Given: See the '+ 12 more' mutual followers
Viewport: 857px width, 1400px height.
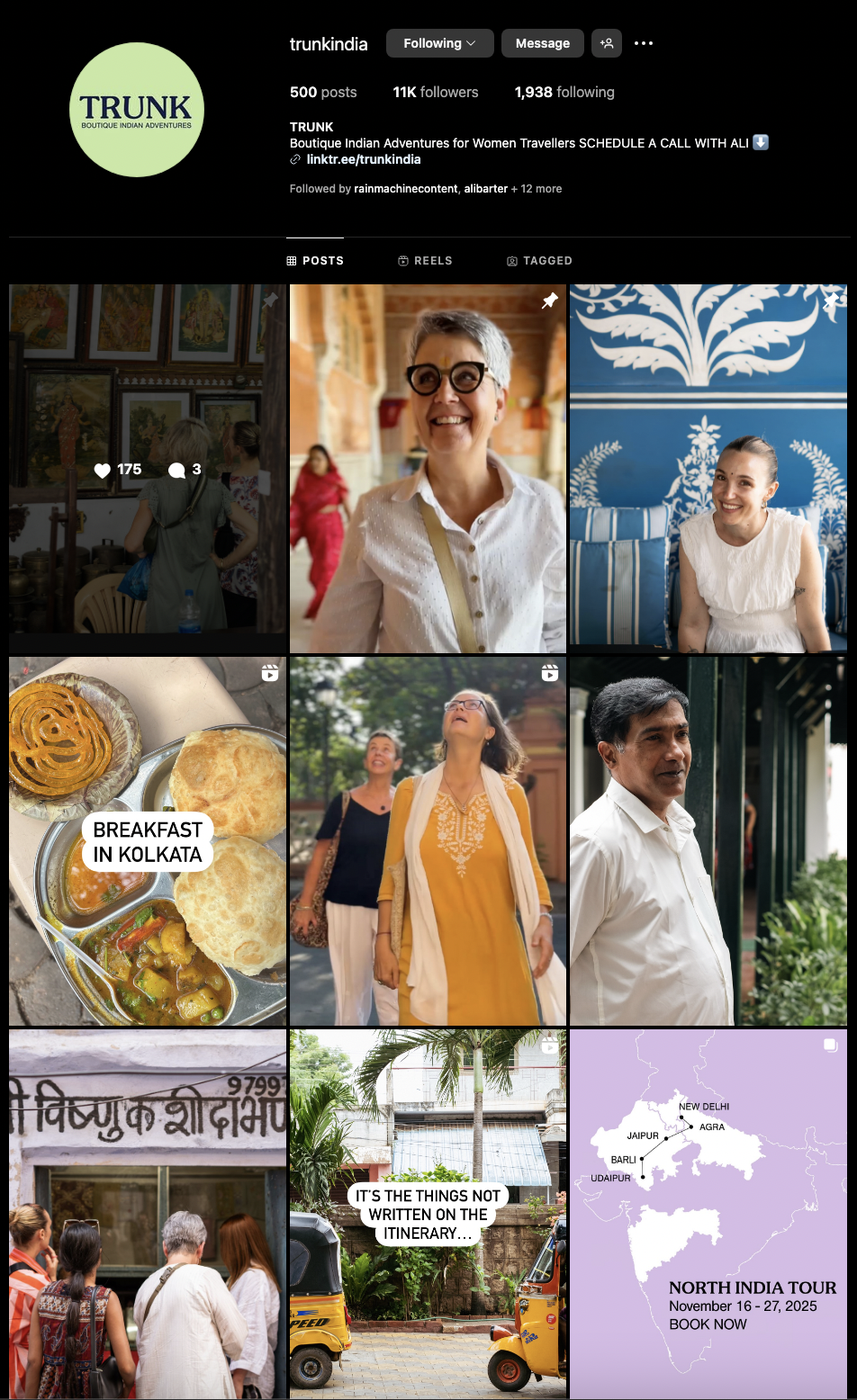Looking at the screenshot, I should point(537,189).
